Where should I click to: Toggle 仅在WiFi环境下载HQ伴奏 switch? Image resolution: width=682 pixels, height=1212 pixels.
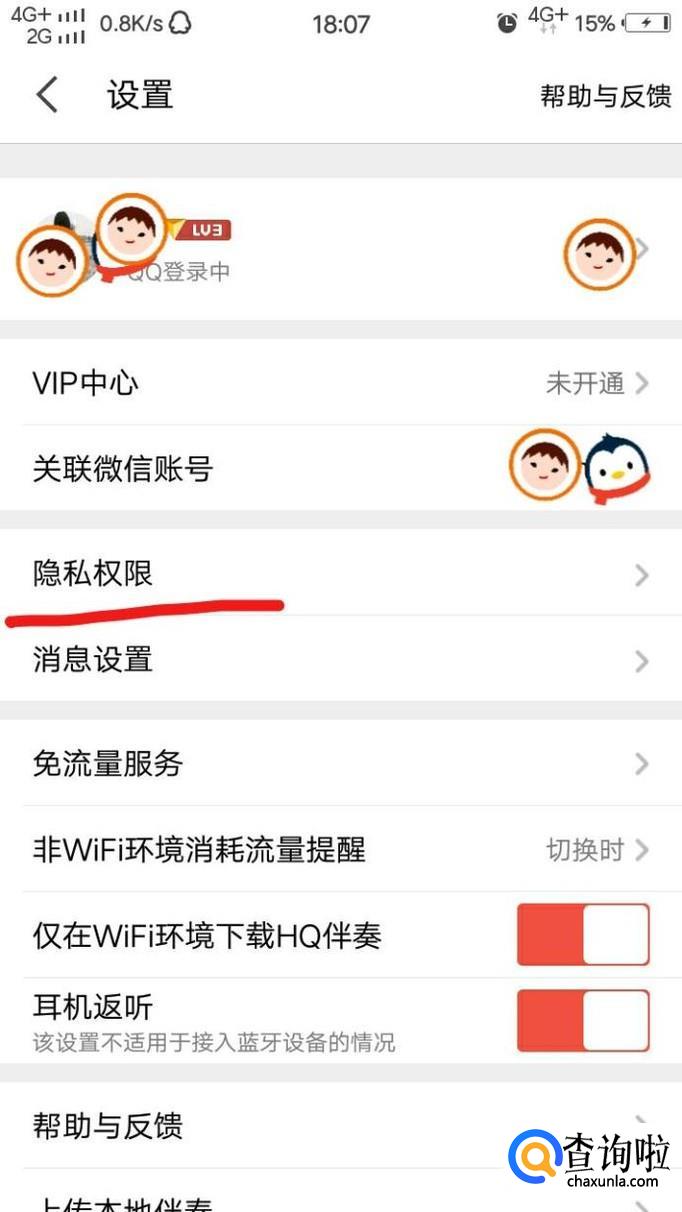[583, 935]
